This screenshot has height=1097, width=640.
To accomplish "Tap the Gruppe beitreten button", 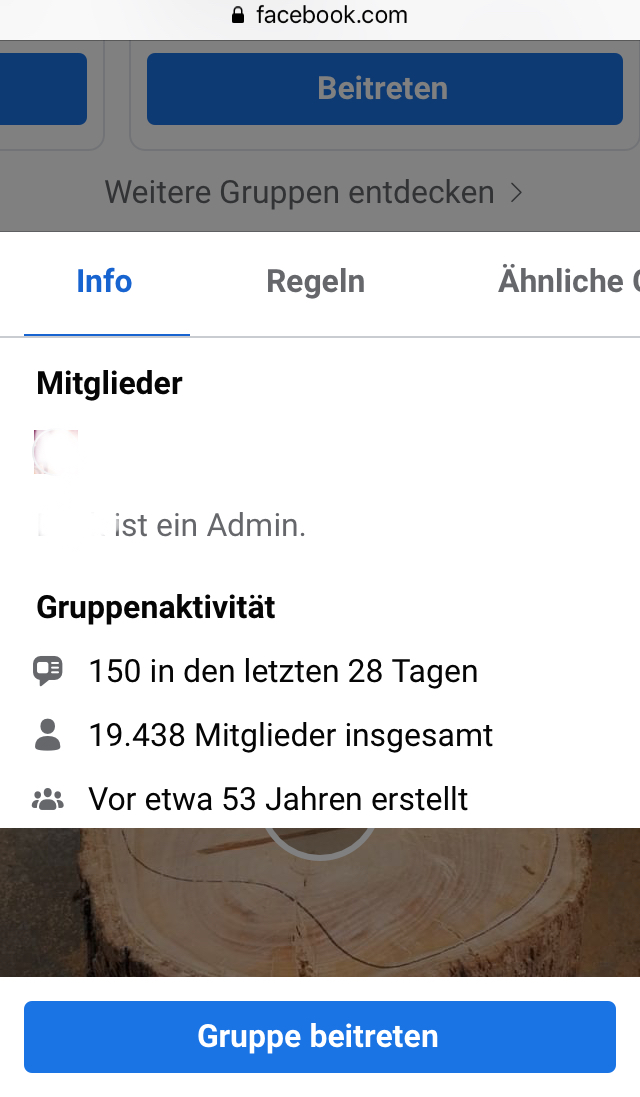I will pos(319,1036).
